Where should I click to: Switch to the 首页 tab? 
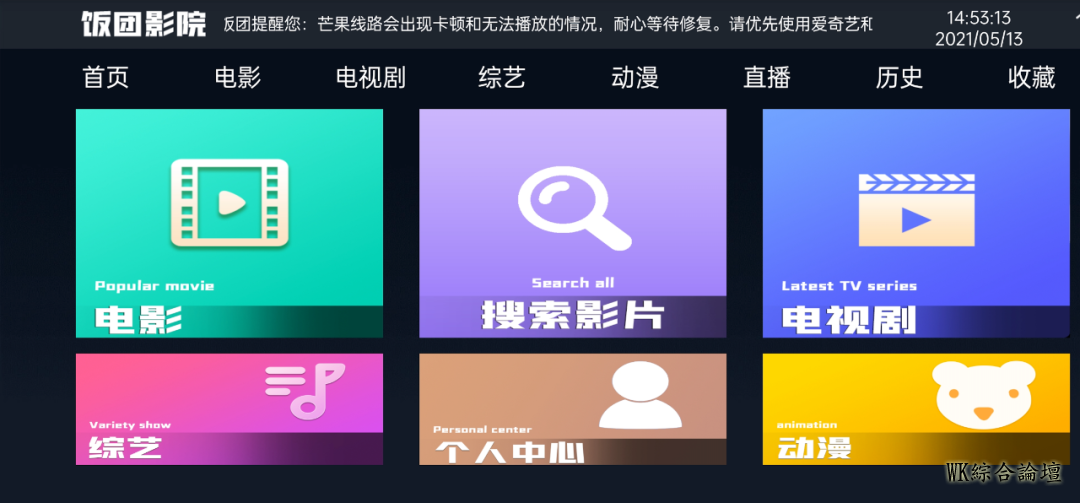pos(106,78)
